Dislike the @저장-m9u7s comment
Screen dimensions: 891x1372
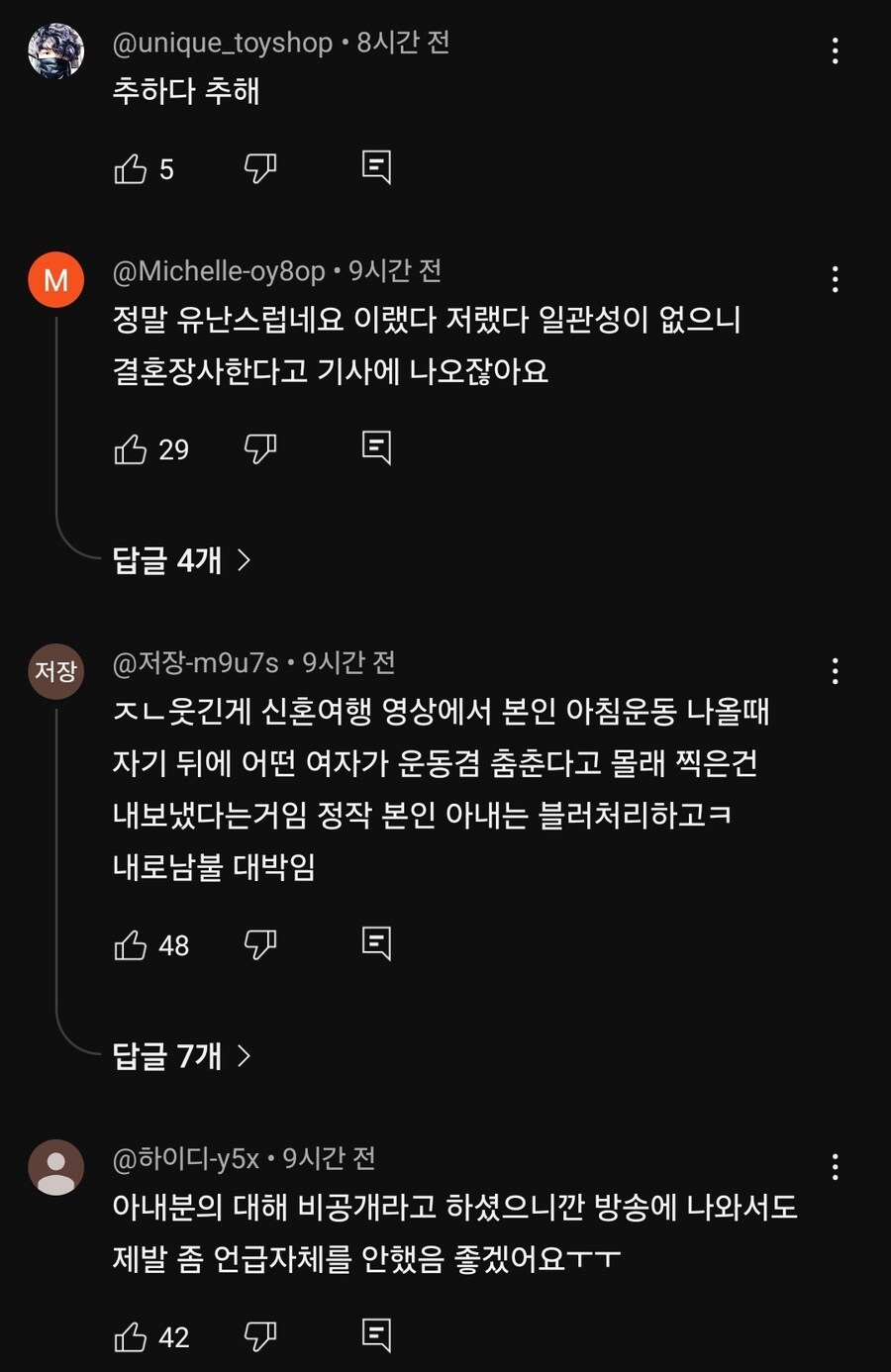(259, 945)
